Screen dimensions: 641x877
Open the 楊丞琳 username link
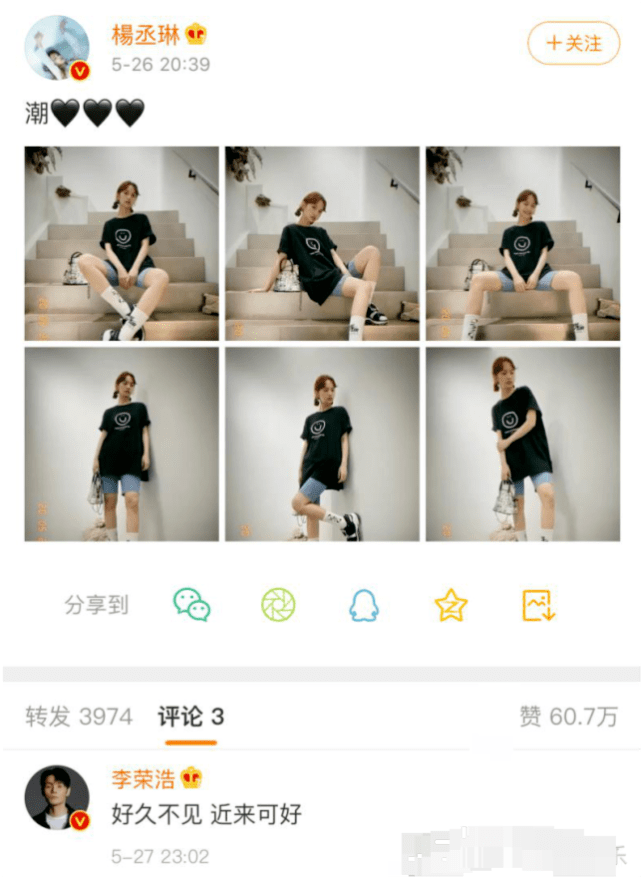click(147, 35)
